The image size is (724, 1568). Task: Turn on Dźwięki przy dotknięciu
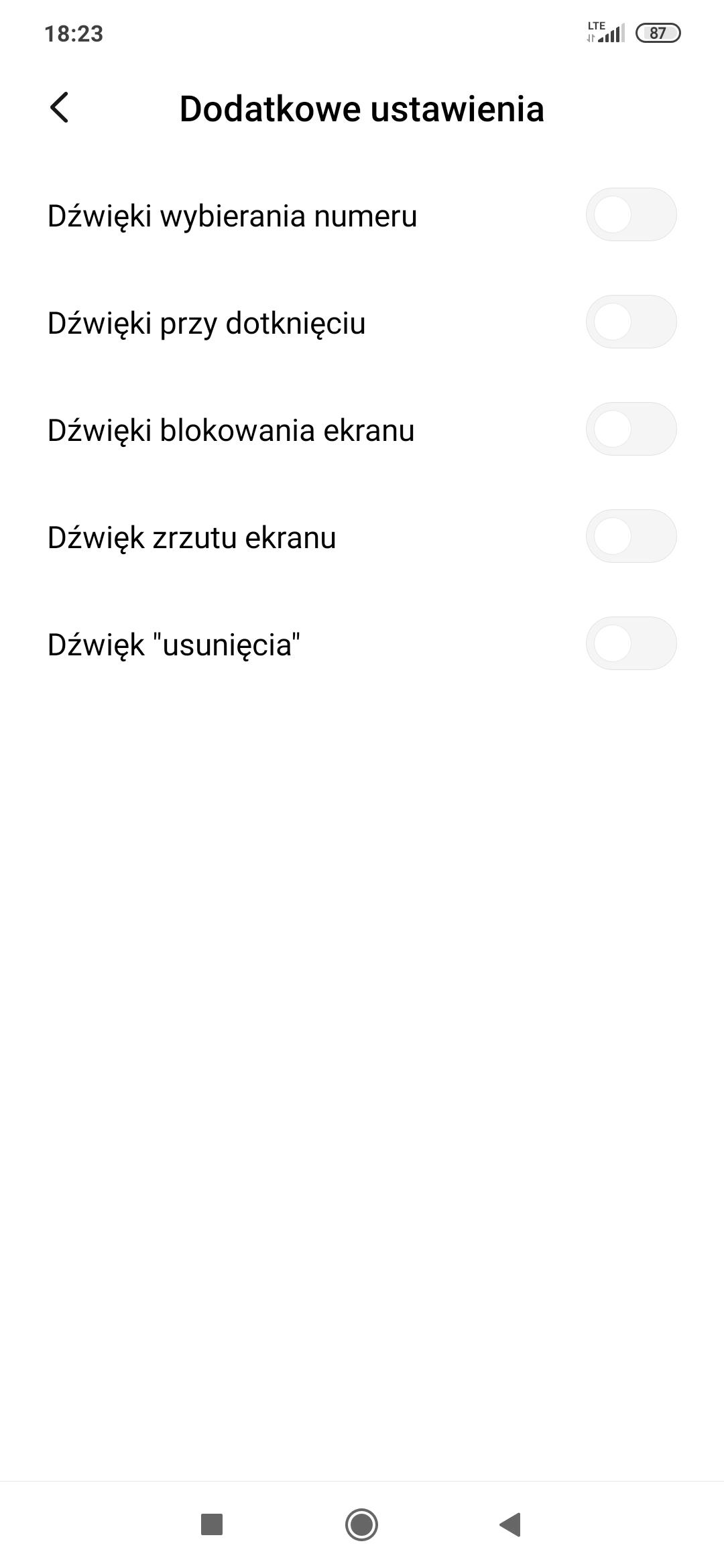[x=631, y=322]
